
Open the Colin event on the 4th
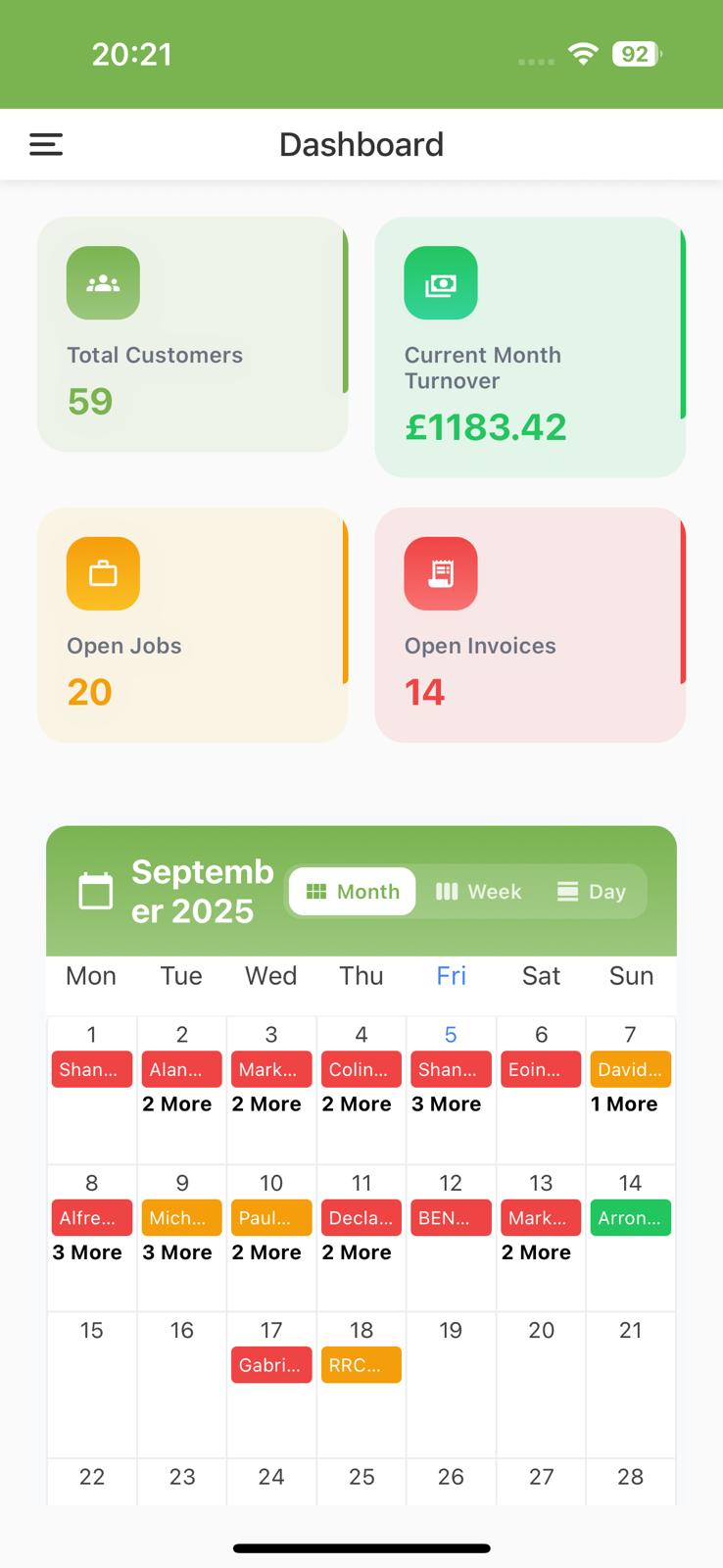click(361, 1069)
